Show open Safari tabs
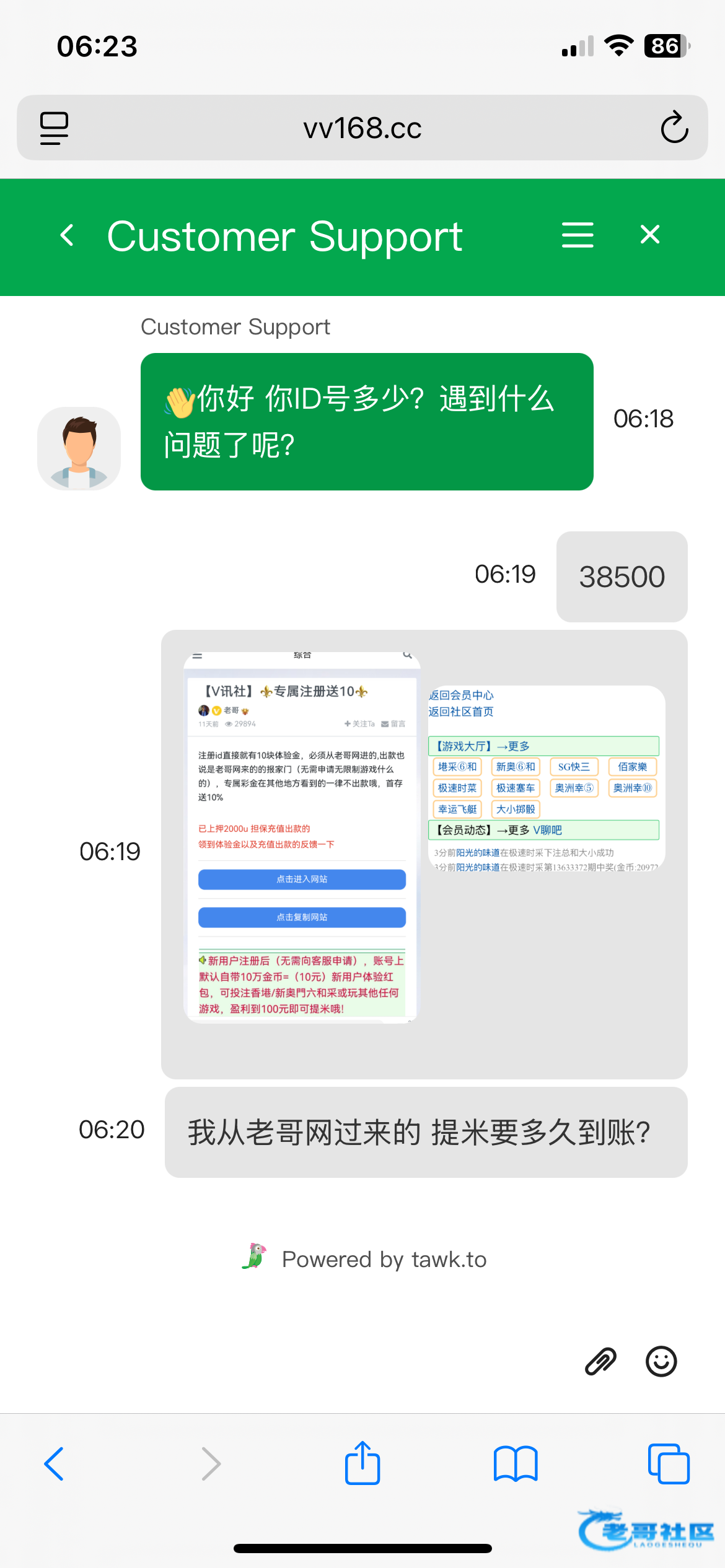The image size is (725, 1568). pyautogui.click(x=669, y=1464)
